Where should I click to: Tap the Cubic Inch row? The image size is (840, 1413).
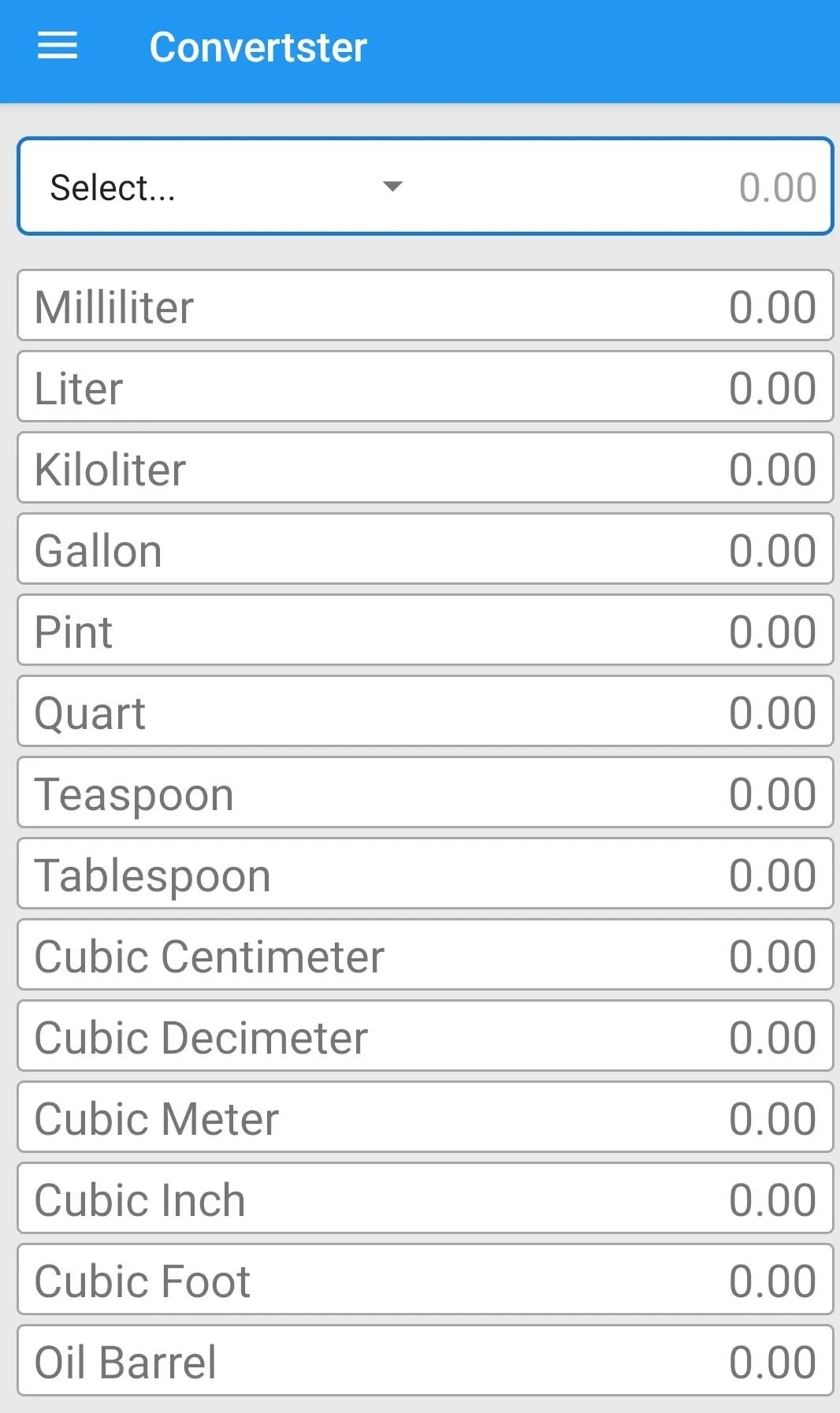pos(426,1199)
